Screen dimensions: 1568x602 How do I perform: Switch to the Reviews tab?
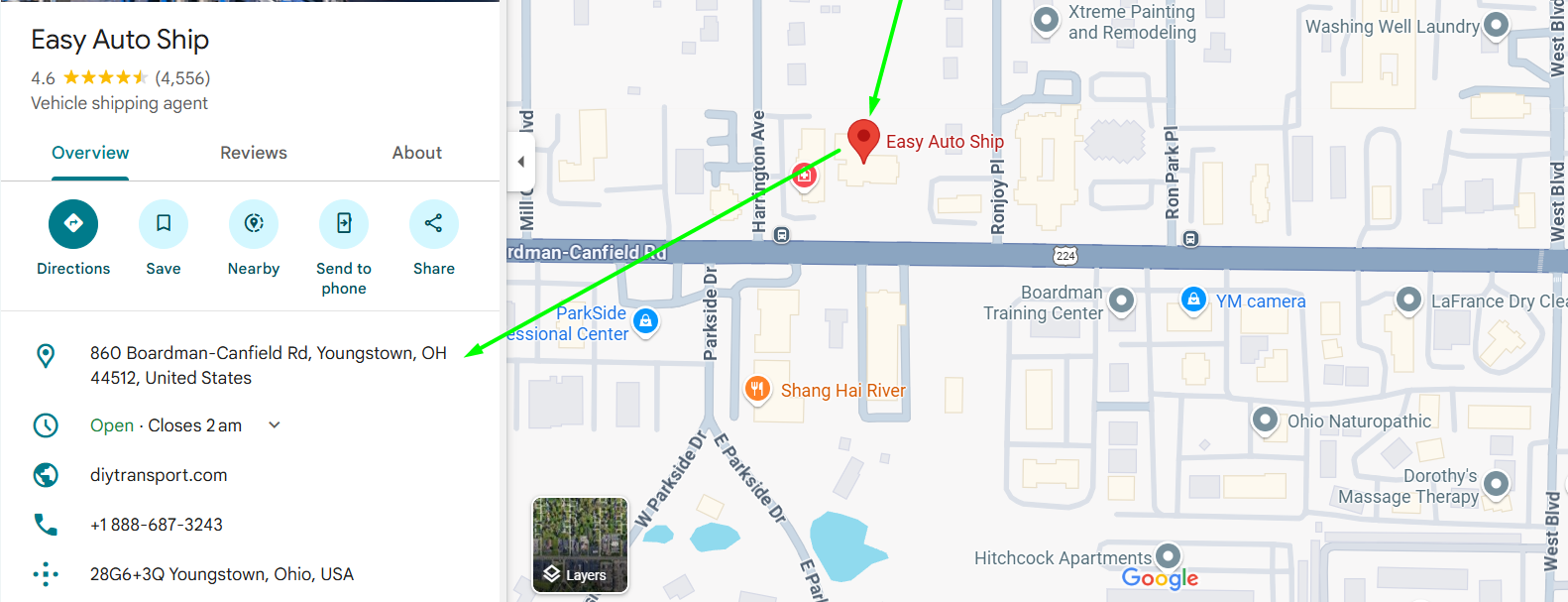pos(254,153)
